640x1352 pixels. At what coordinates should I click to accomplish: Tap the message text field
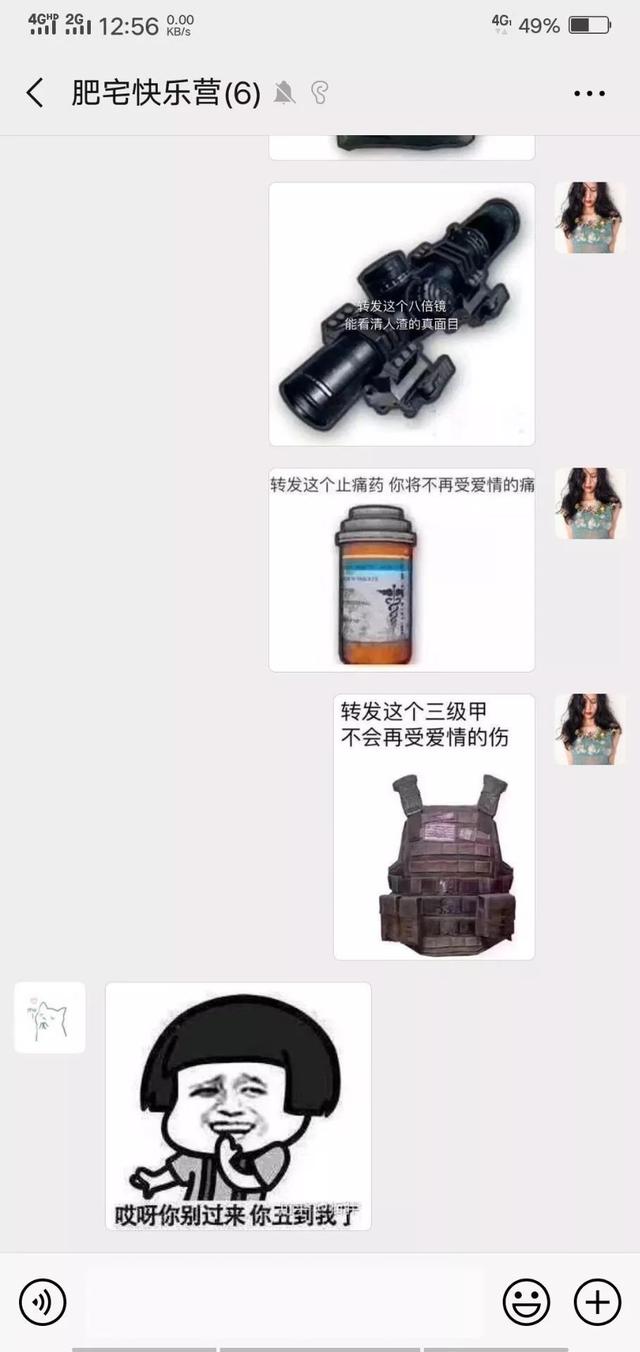point(284,1302)
